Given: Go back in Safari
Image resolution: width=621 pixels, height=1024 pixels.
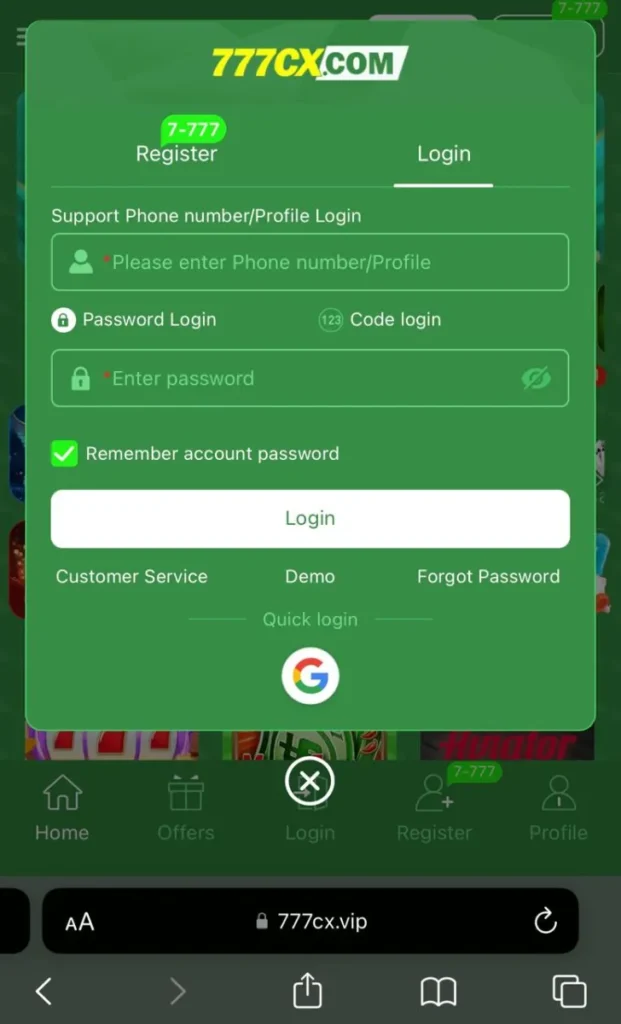Looking at the screenshot, I should (44, 991).
